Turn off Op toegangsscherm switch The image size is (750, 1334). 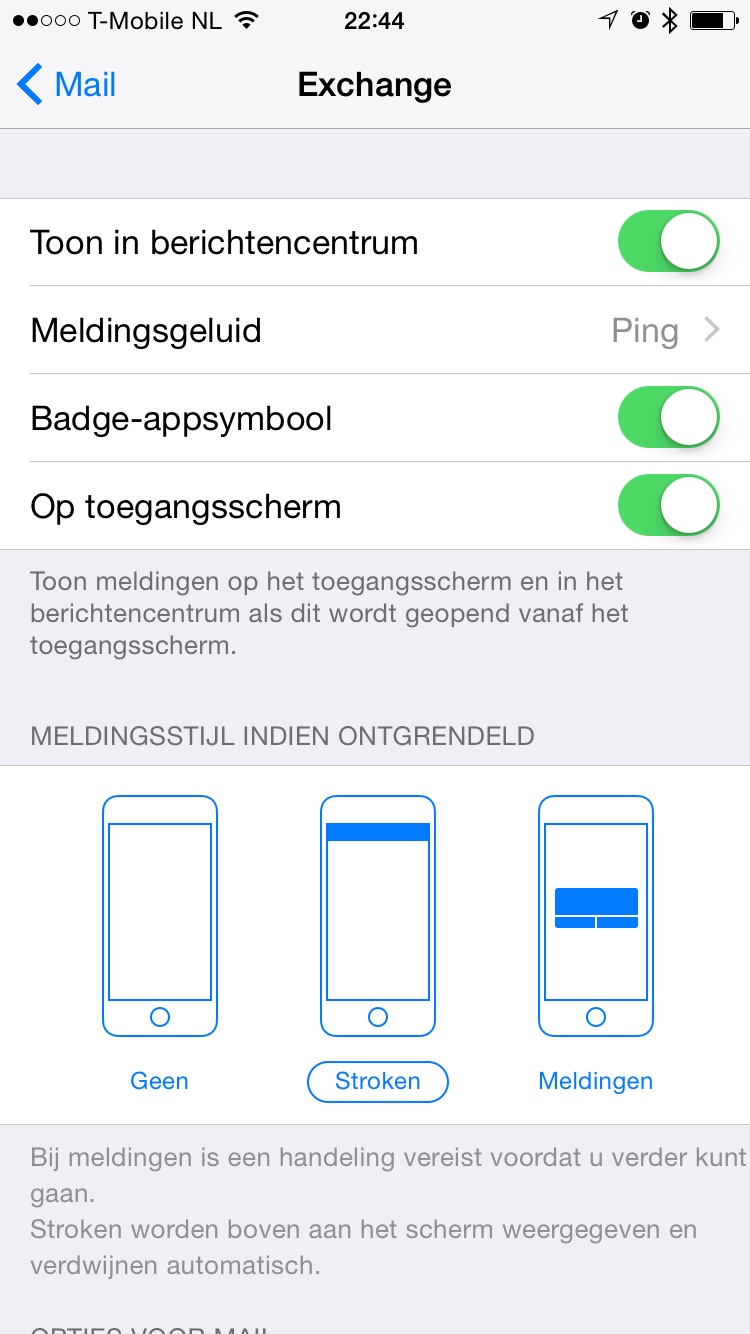[x=669, y=506]
